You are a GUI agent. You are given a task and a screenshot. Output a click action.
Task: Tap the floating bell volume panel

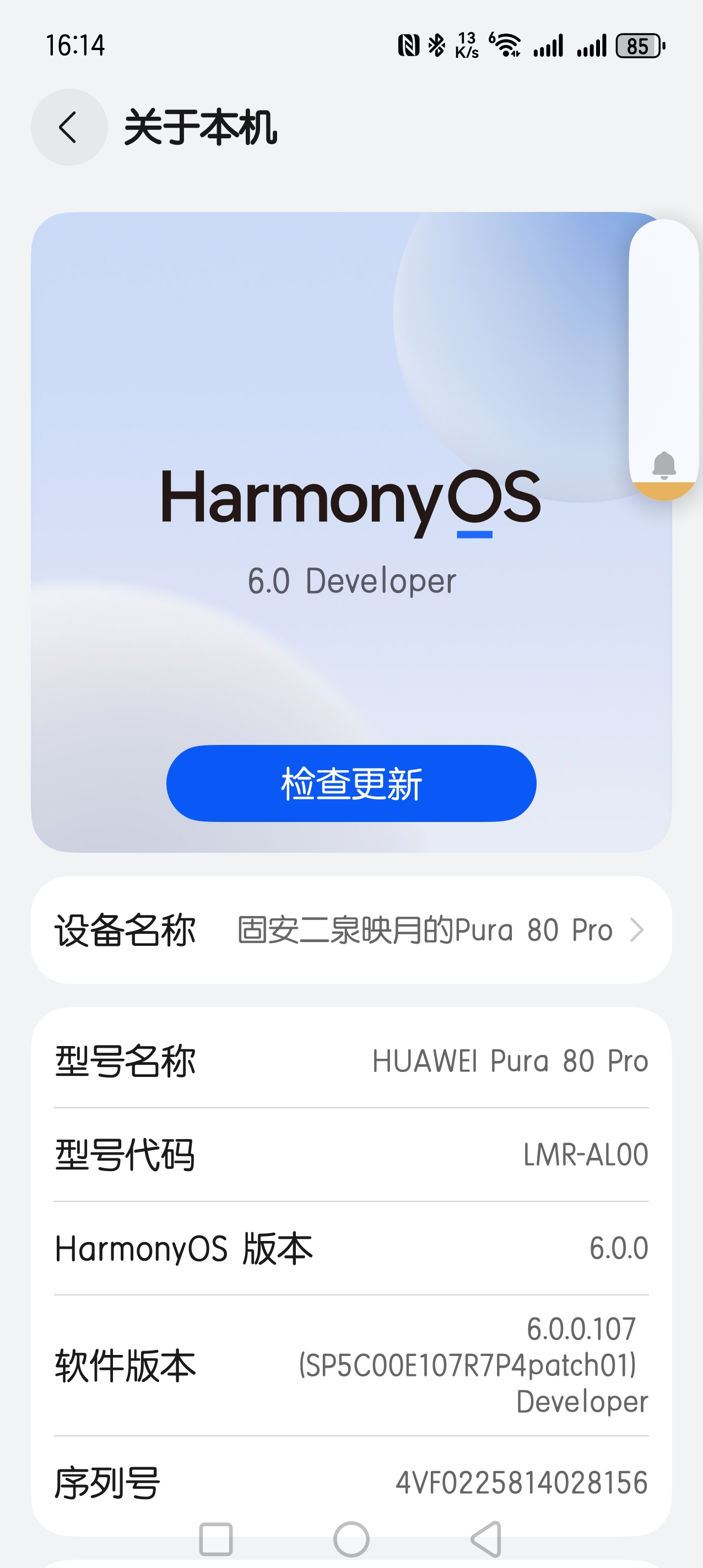663,465
